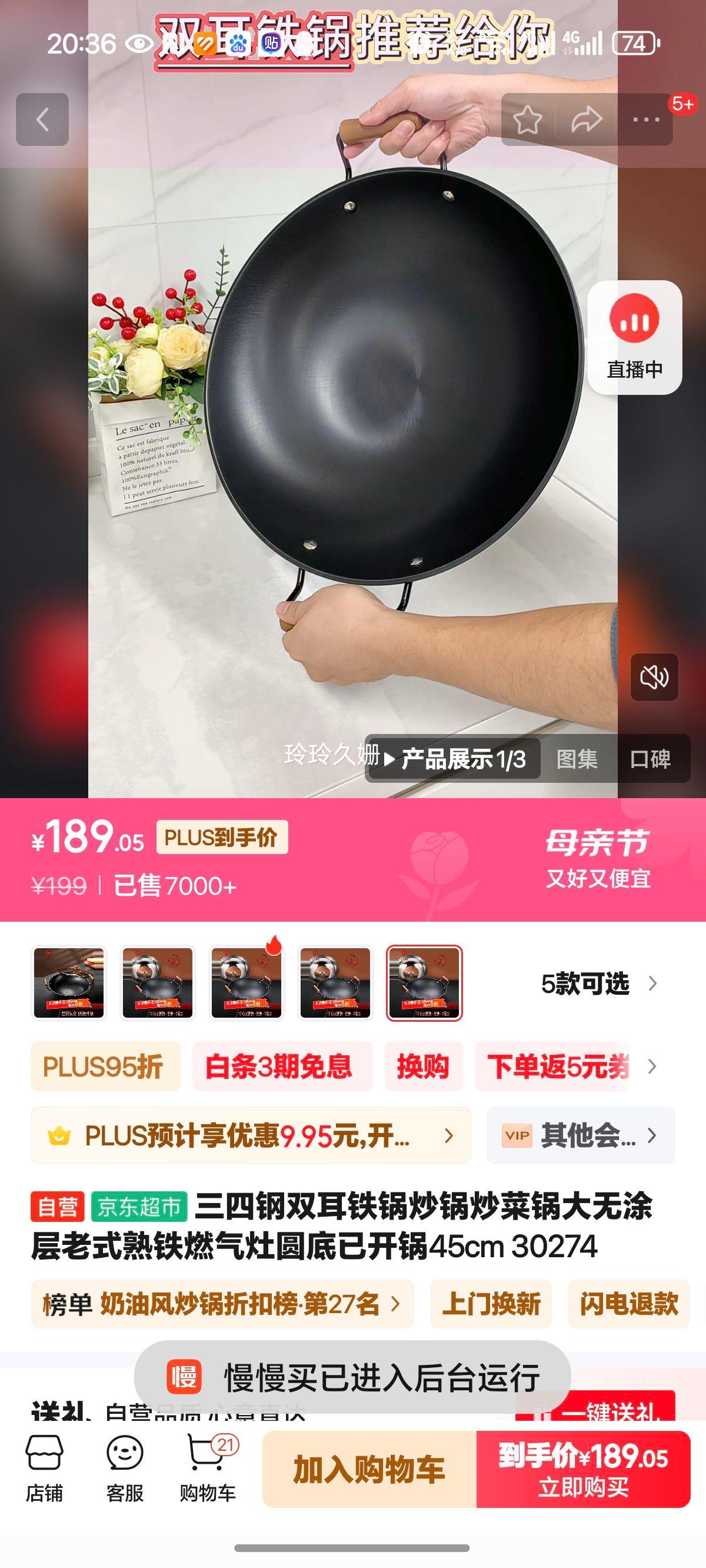Screen dimensions: 706x1568
Task: Favorite this product with the star icon
Action: [x=527, y=119]
